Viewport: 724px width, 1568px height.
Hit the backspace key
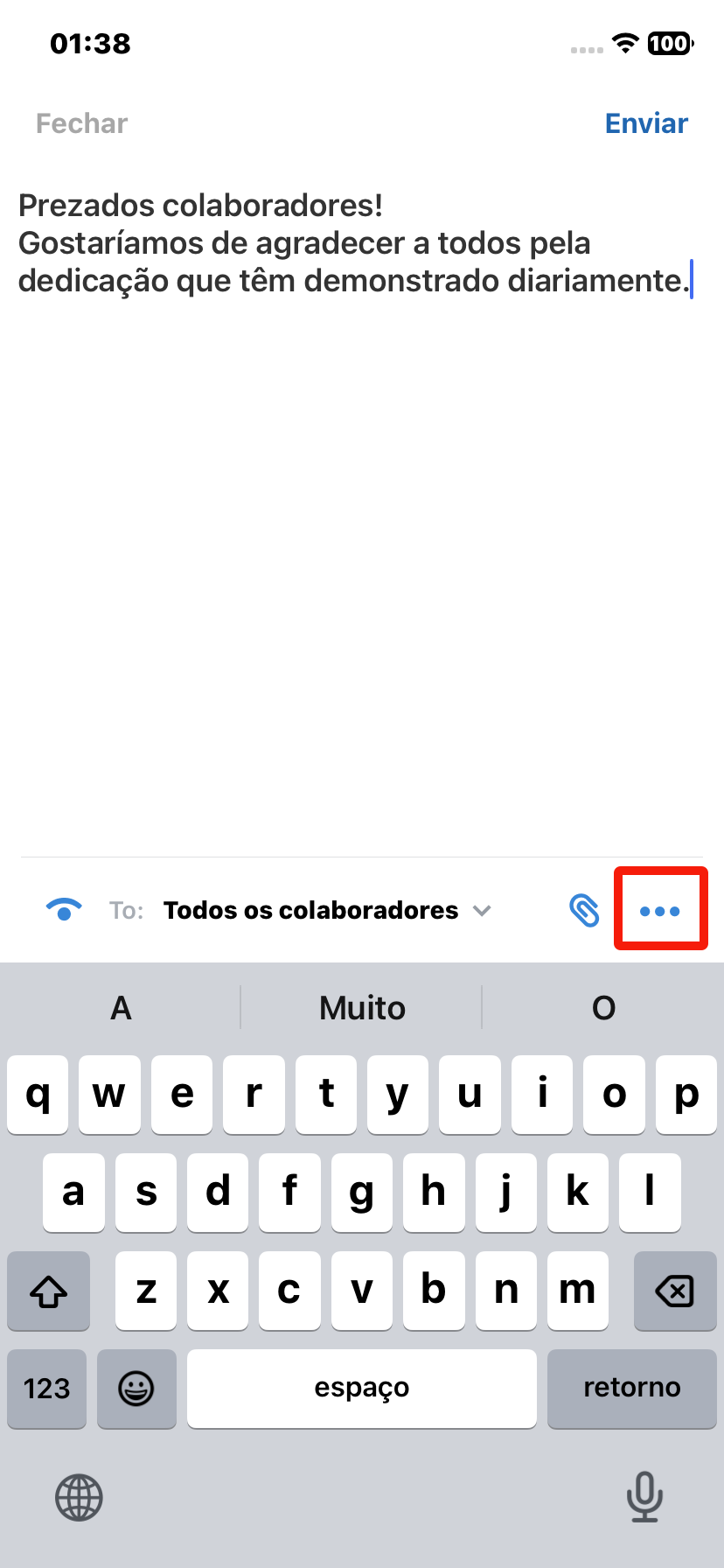click(x=674, y=1291)
